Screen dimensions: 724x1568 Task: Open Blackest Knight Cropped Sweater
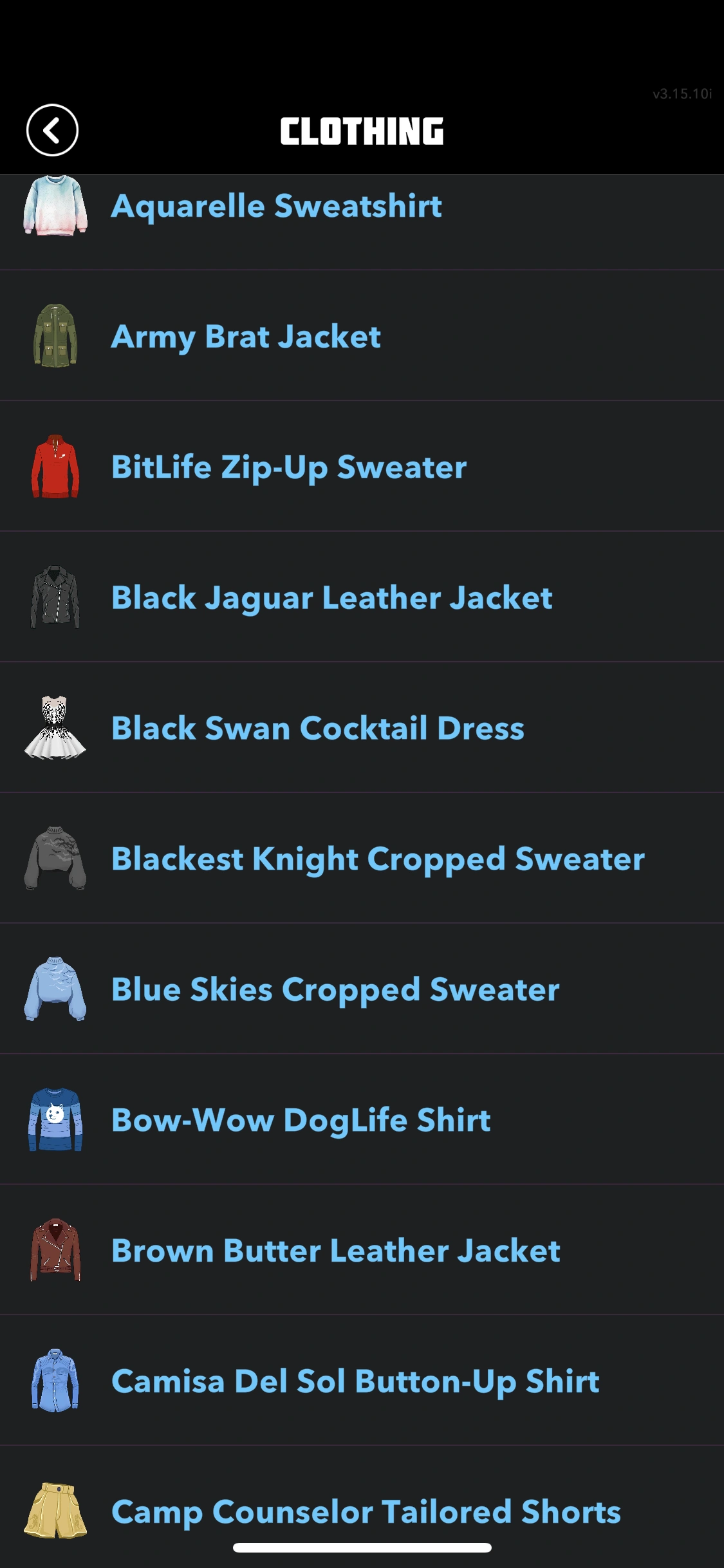(378, 859)
